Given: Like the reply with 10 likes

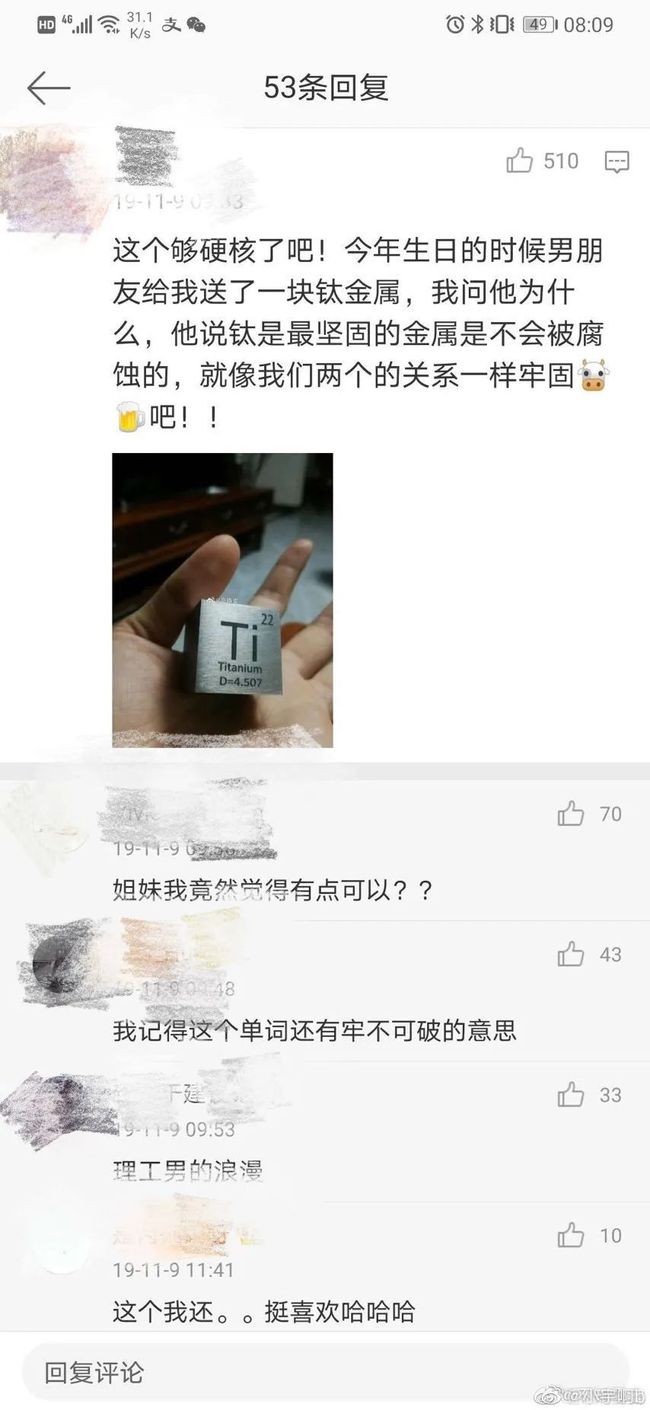Looking at the screenshot, I should point(571,1236).
